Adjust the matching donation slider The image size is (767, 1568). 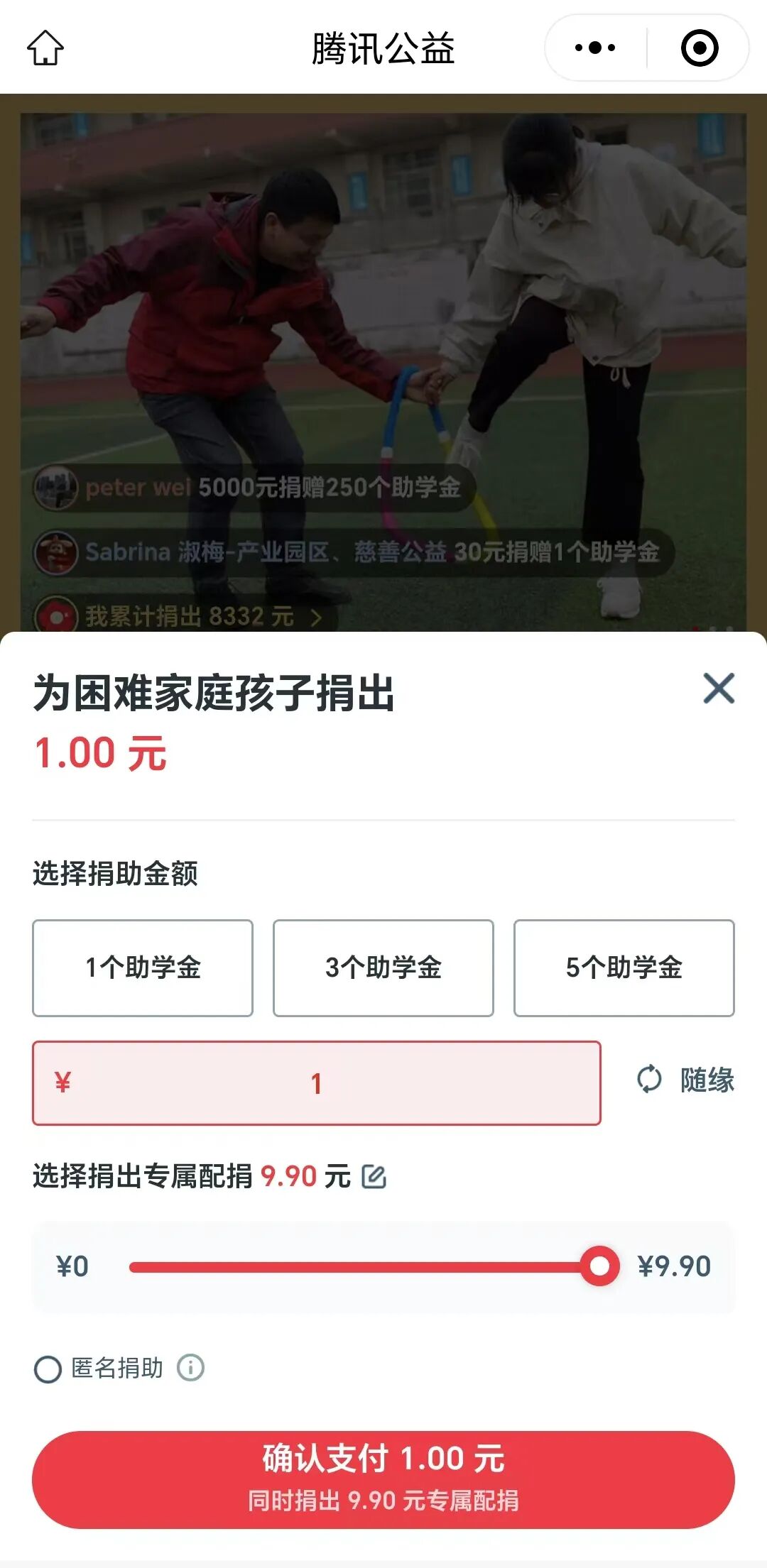[599, 1266]
